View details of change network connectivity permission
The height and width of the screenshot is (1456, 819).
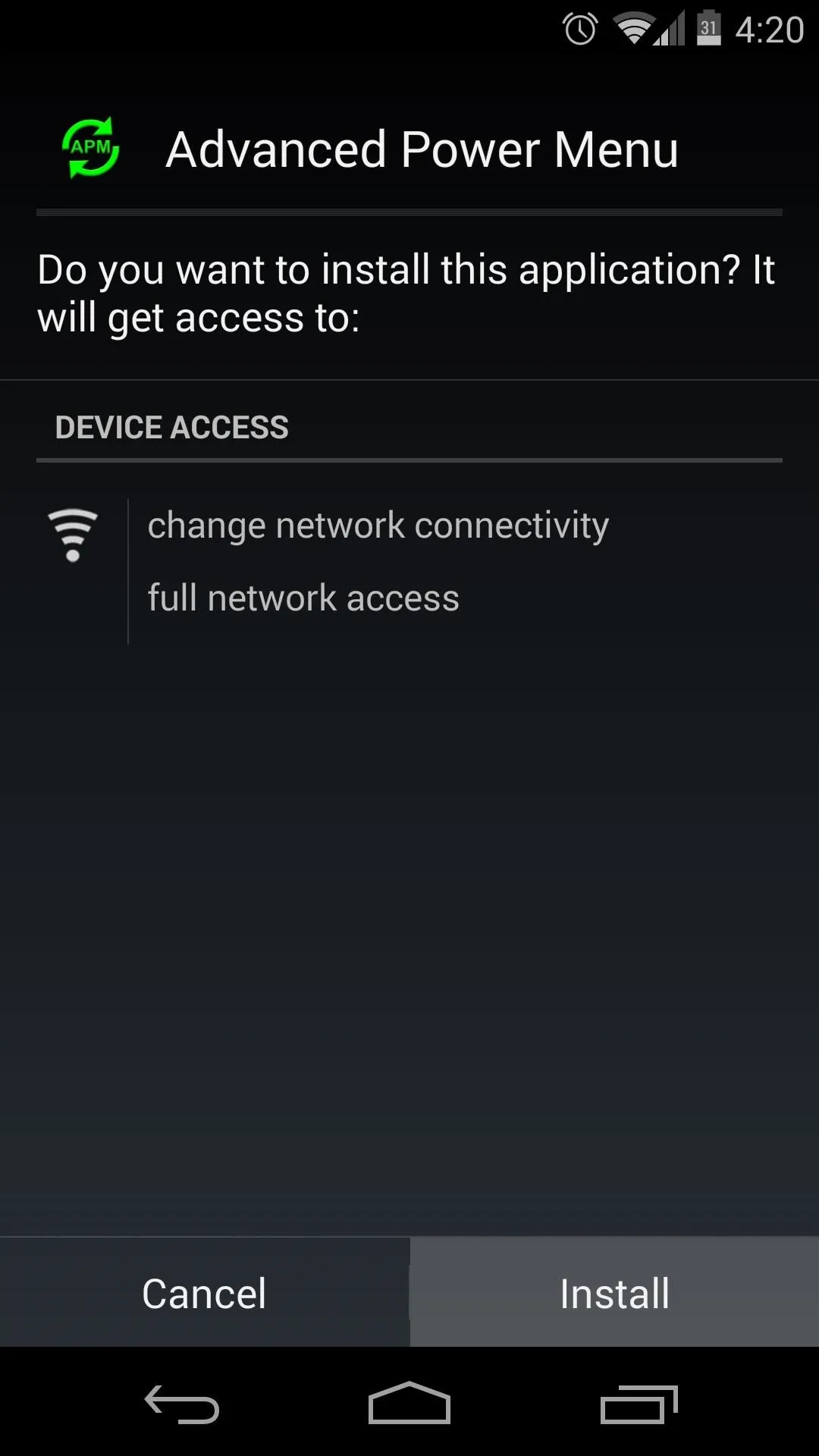coord(378,526)
